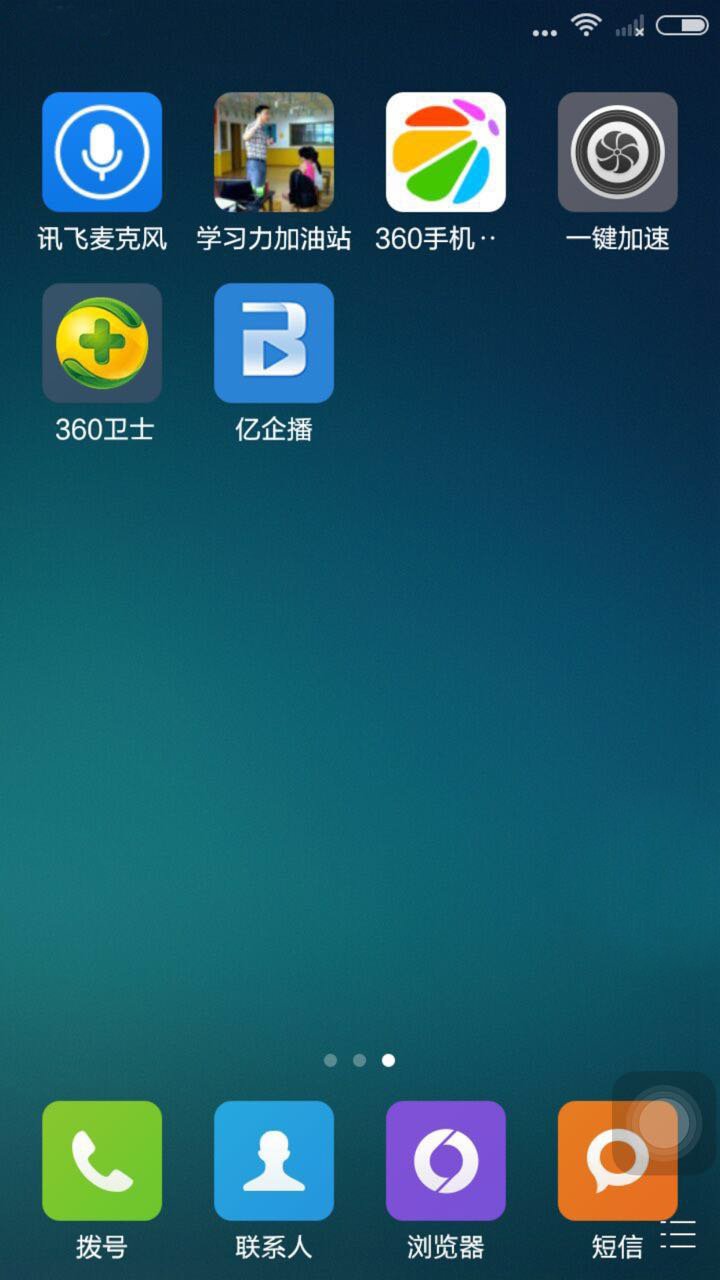Tap the Wi-Fi icon in the status bar
Viewport: 720px width, 1280px height.
[x=588, y=30]
